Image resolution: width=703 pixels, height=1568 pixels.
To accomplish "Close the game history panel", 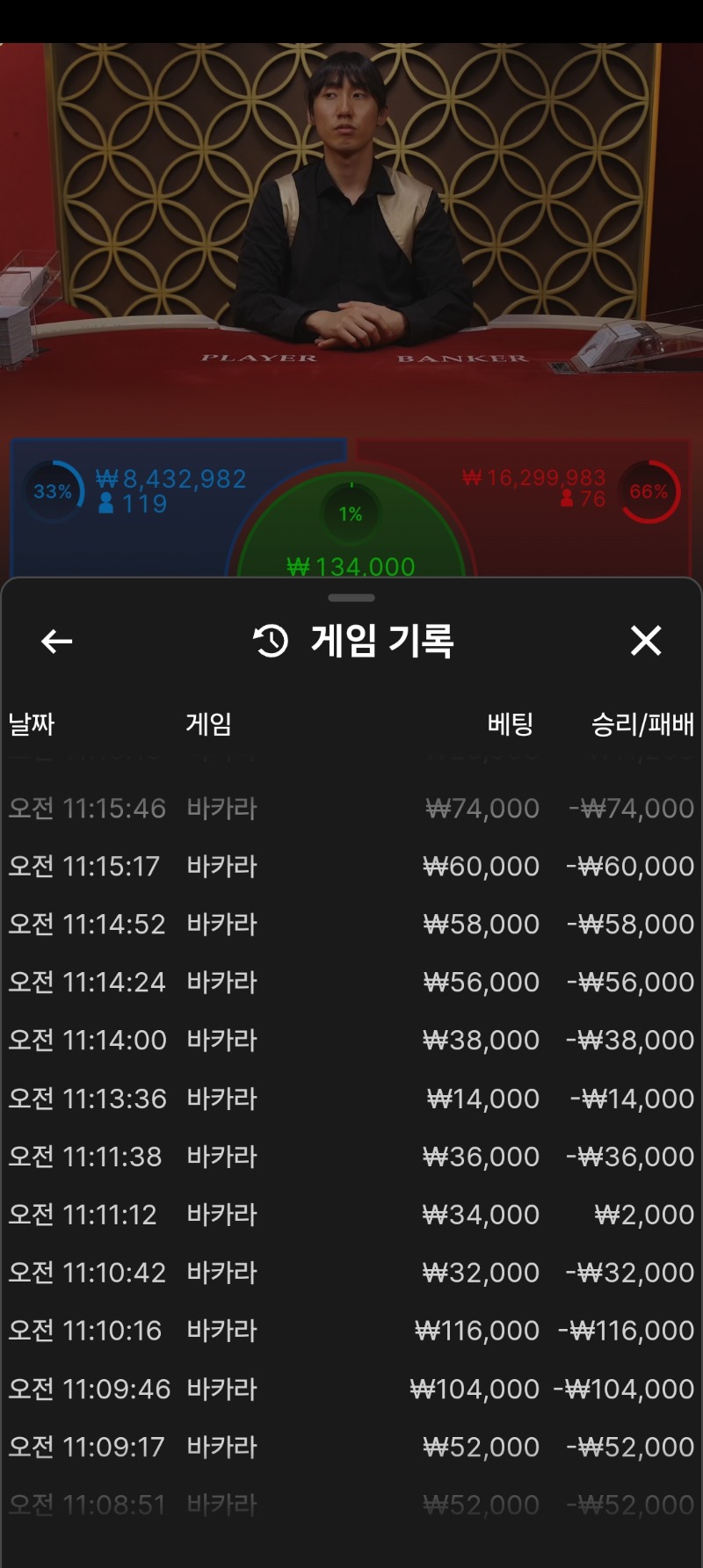I will 646,641.
